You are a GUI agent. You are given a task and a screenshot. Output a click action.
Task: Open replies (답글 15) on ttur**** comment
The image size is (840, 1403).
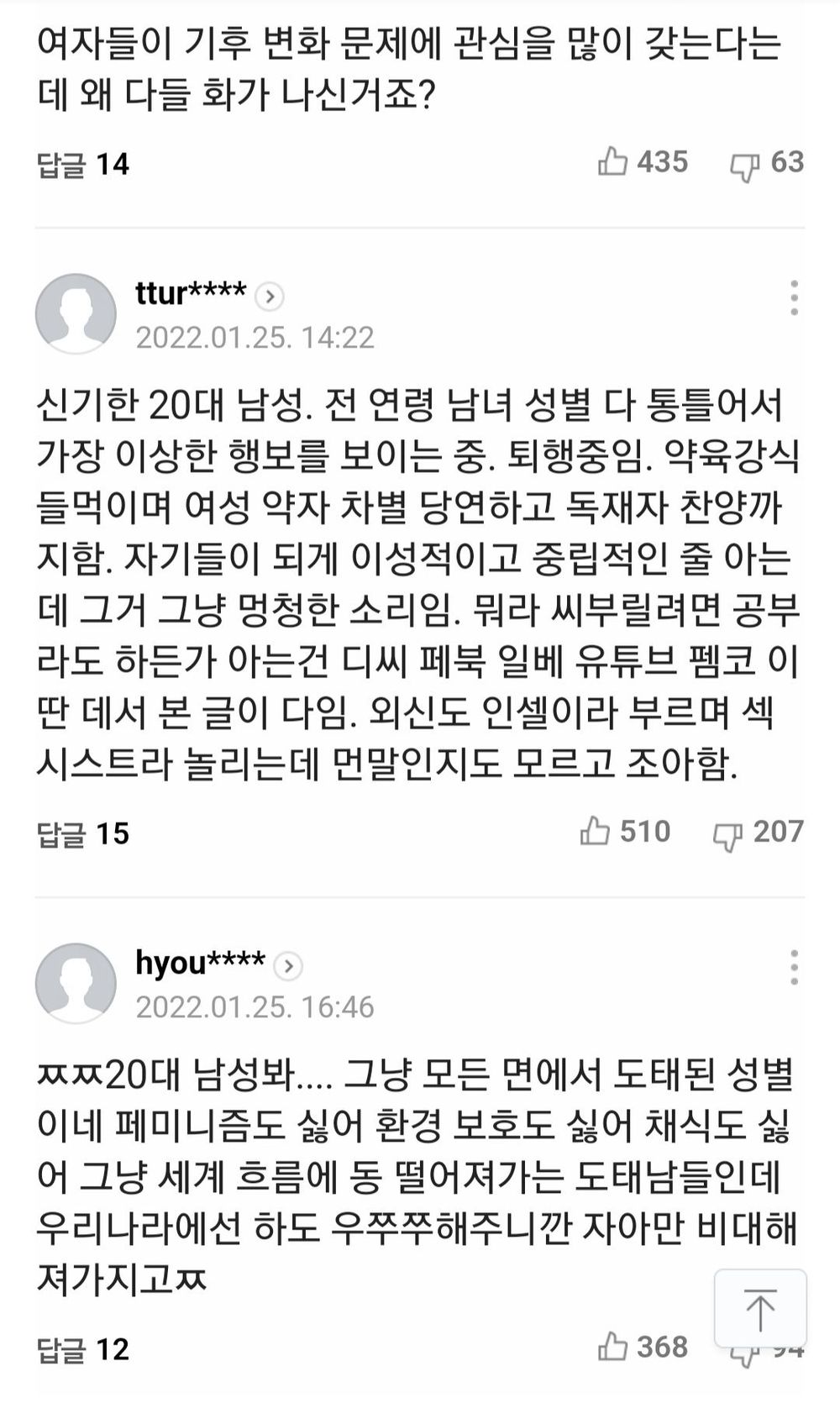click(82, 833)
